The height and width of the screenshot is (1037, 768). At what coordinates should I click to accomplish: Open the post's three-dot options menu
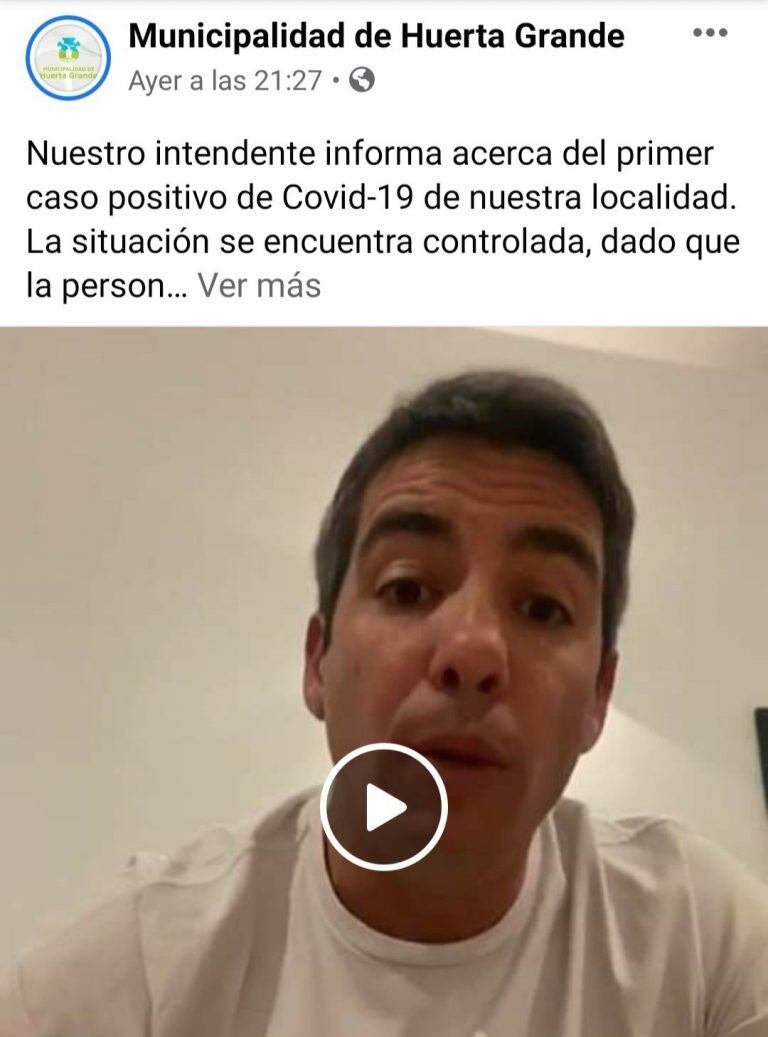[x=710, y=33]
